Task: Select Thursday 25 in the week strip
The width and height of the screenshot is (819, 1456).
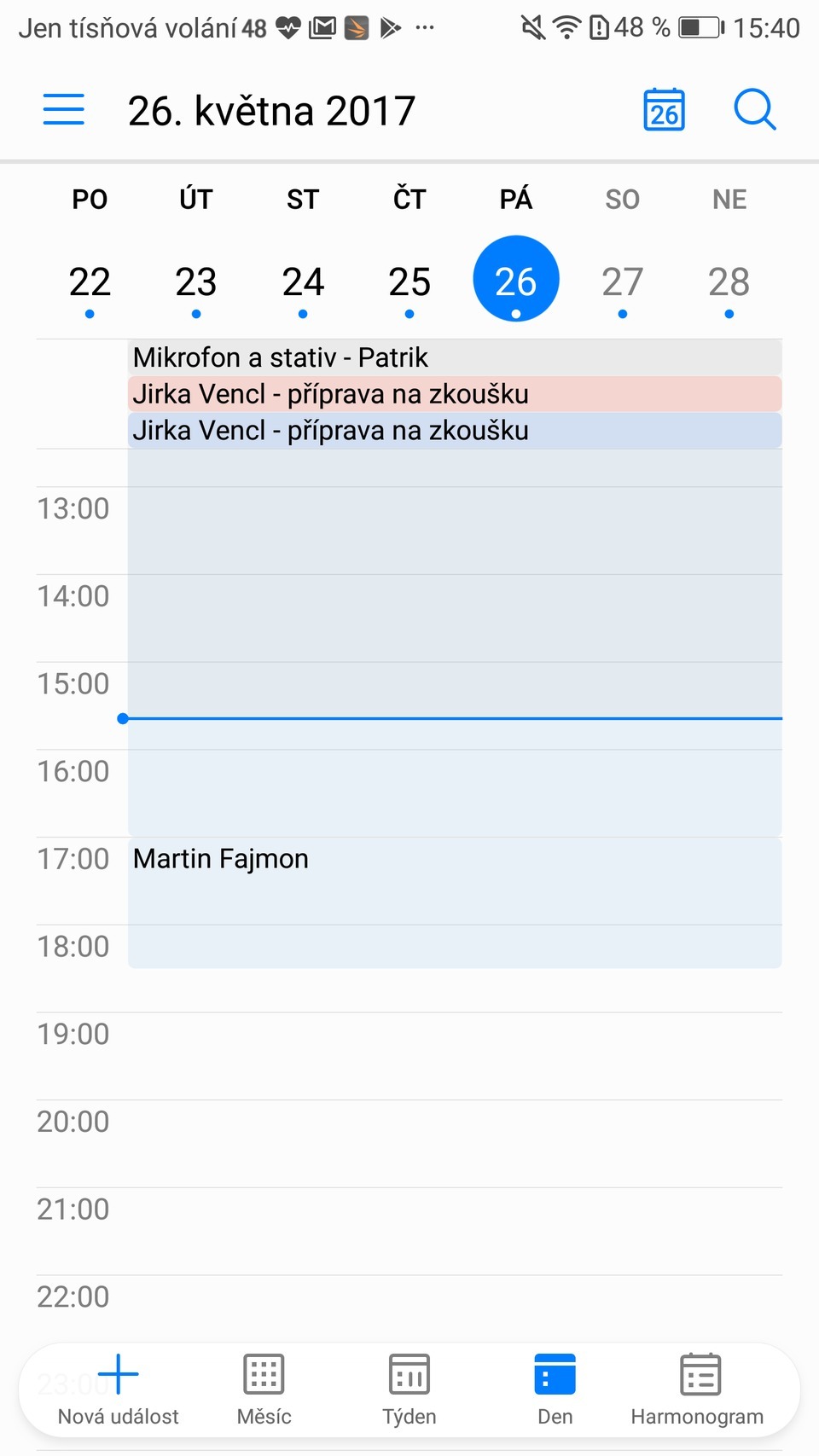Action: [x=409, y=282]
